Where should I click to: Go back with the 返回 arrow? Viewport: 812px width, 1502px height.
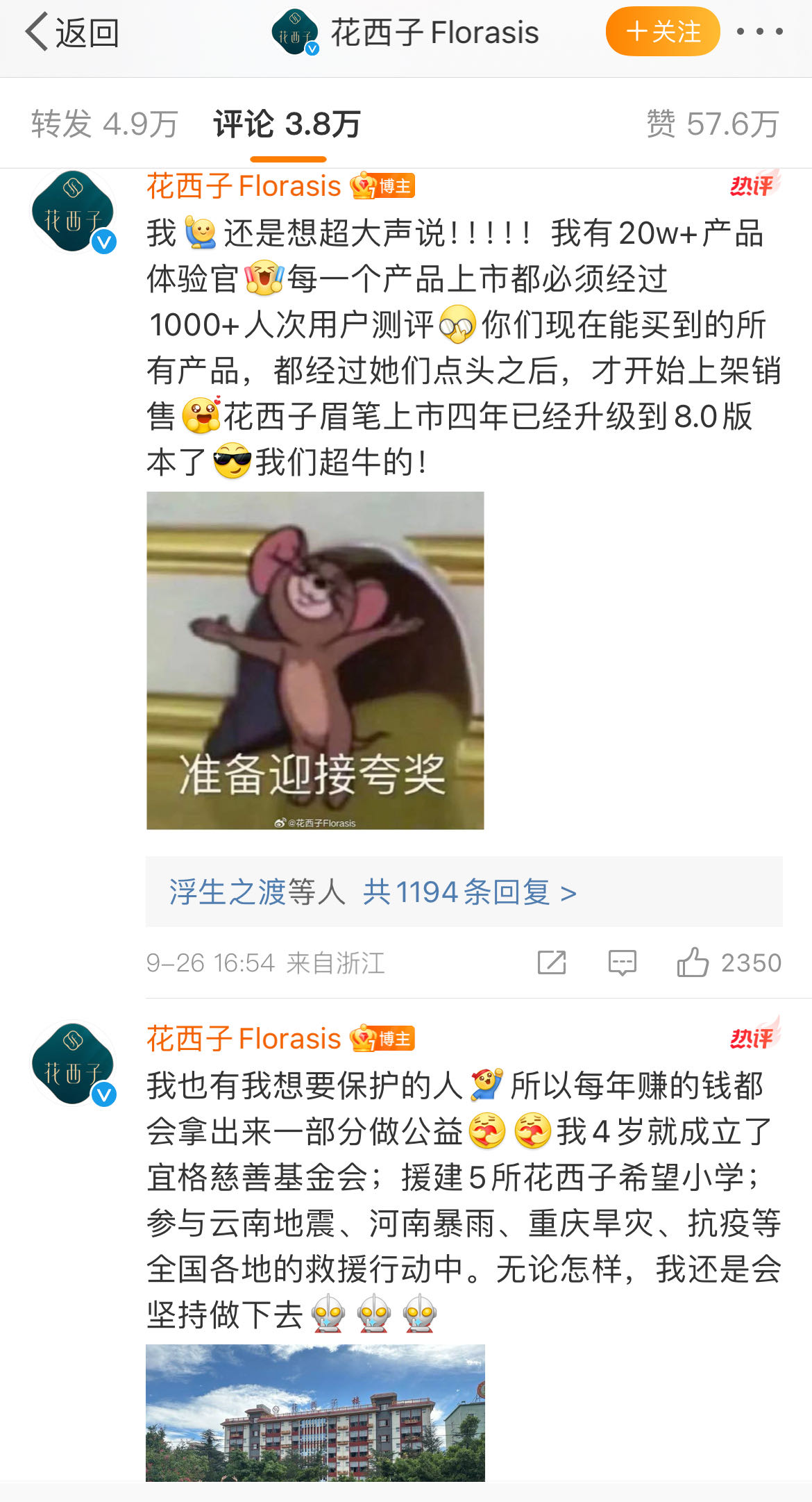click(71, 33)
